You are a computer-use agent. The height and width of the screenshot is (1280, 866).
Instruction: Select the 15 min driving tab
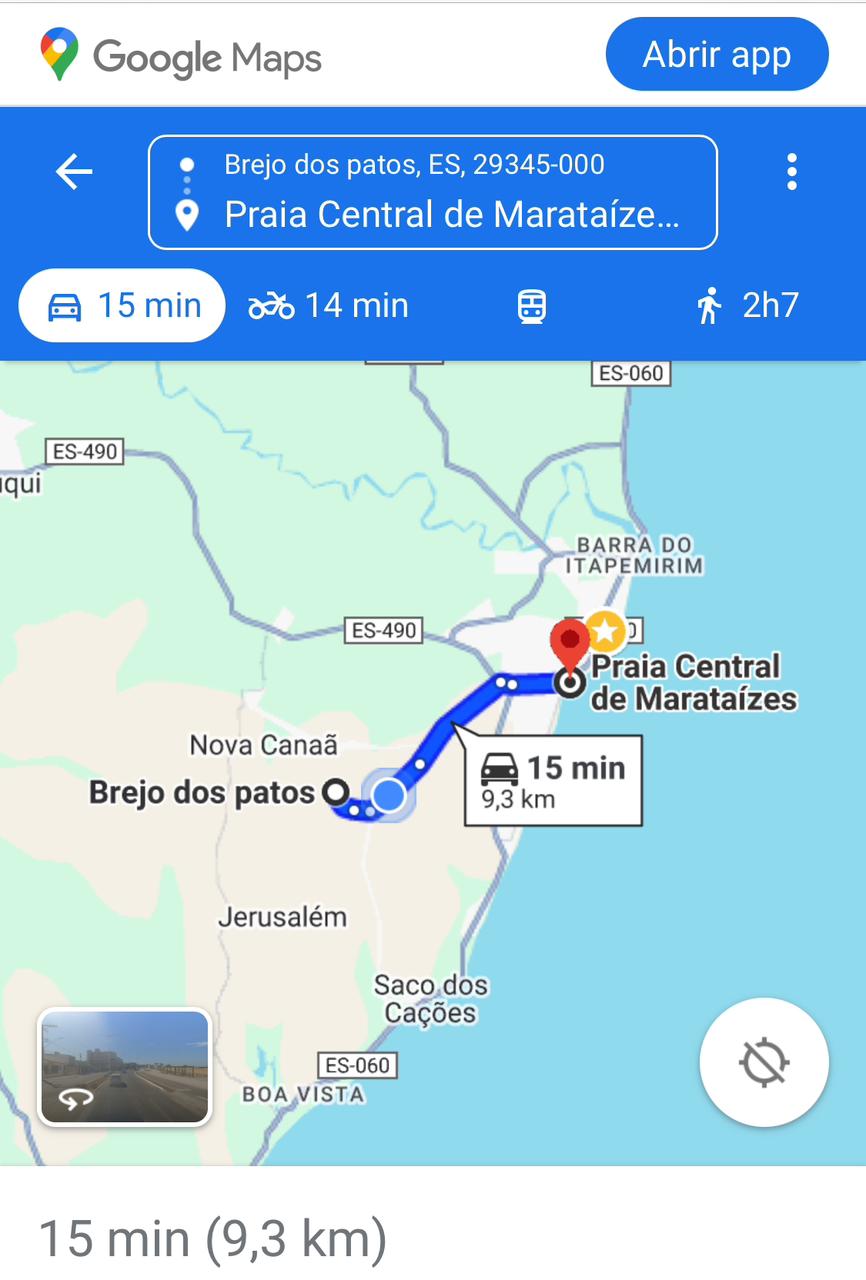click(x=123, y=306)
